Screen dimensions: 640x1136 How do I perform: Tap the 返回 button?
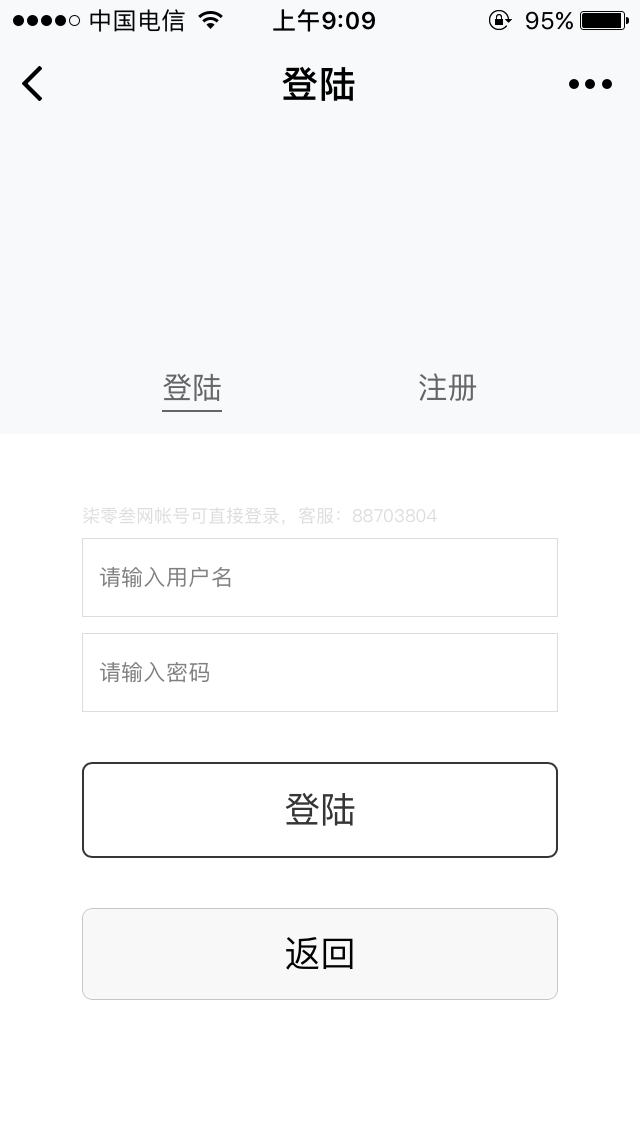pos(320,954)
